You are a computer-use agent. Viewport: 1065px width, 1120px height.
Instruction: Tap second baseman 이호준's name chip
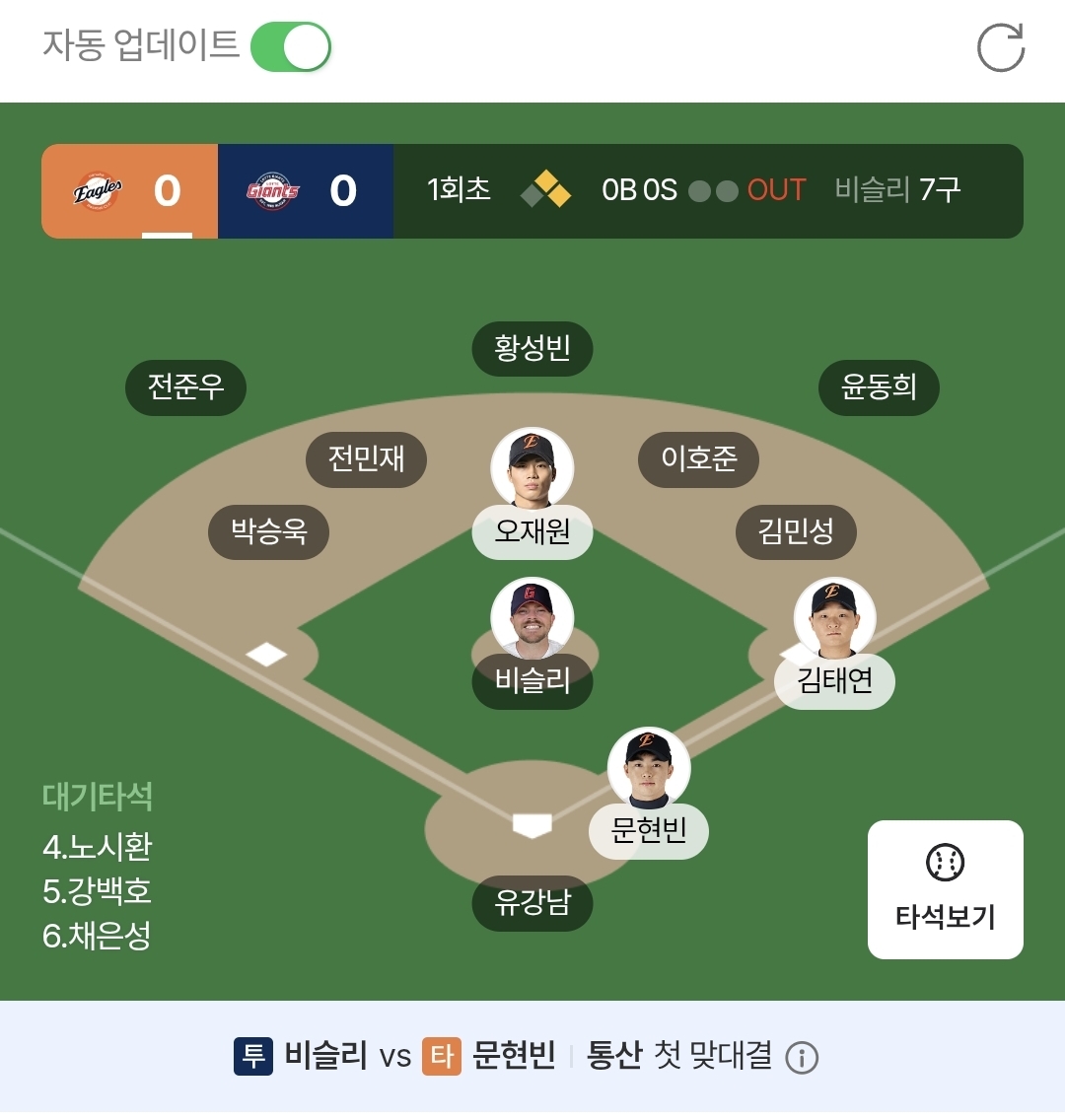point(698,458)
